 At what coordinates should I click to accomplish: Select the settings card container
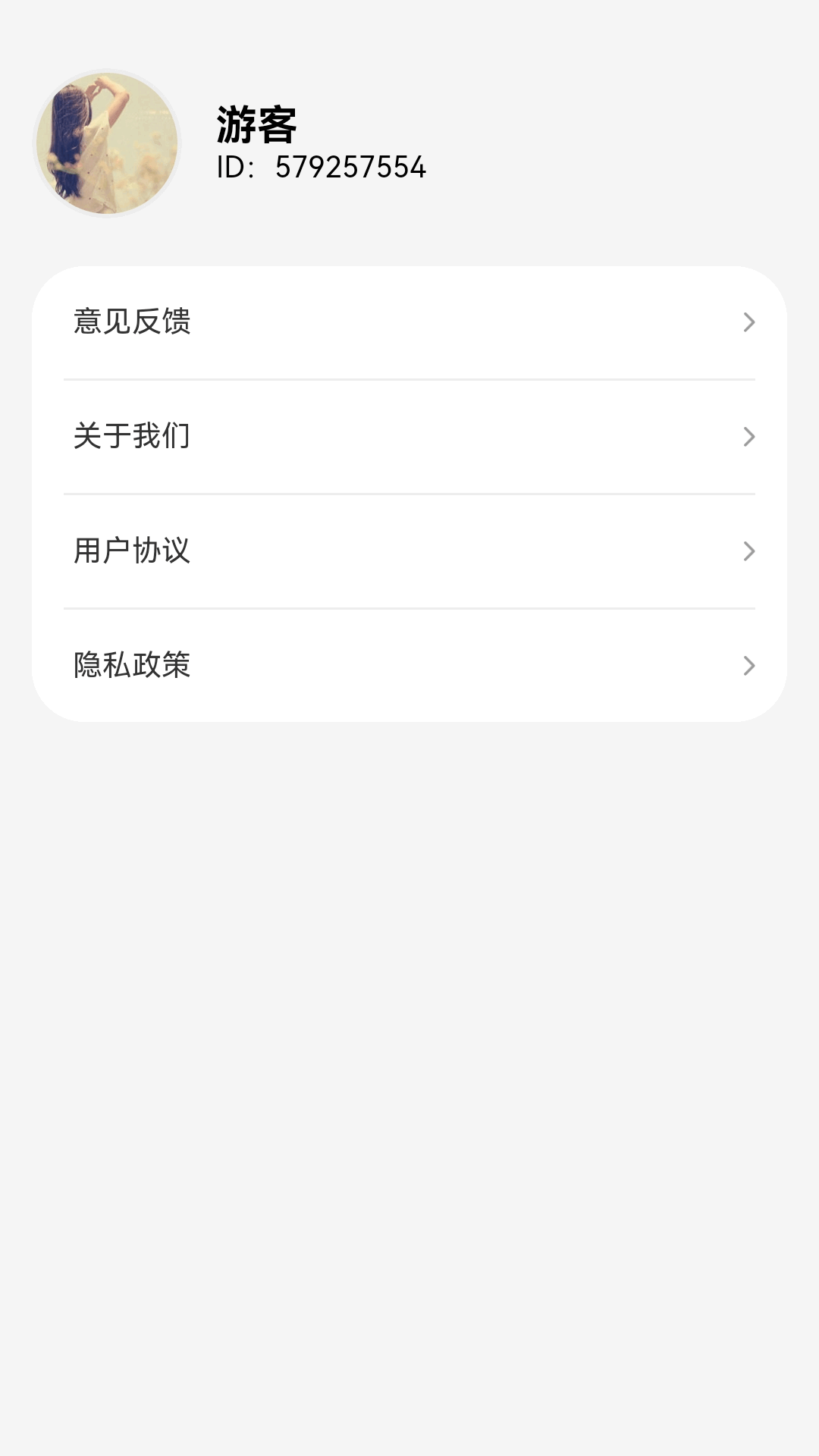(409, 491)
